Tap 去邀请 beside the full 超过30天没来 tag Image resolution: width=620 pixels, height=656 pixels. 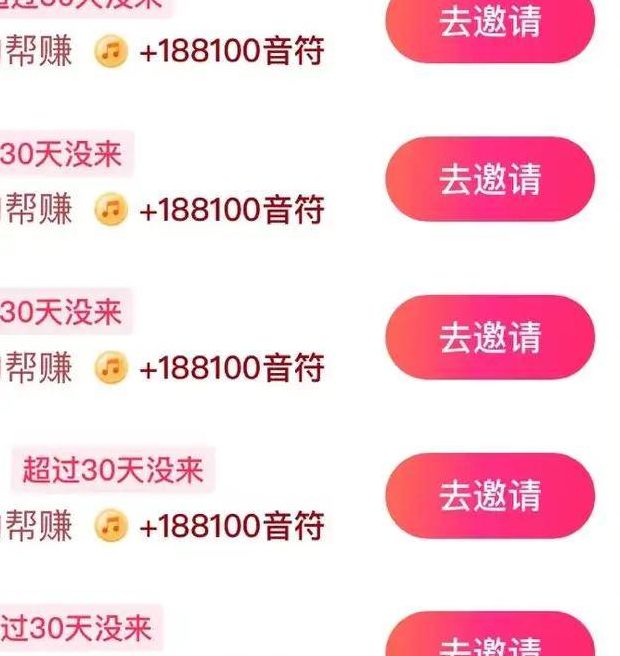click(489, 495)
